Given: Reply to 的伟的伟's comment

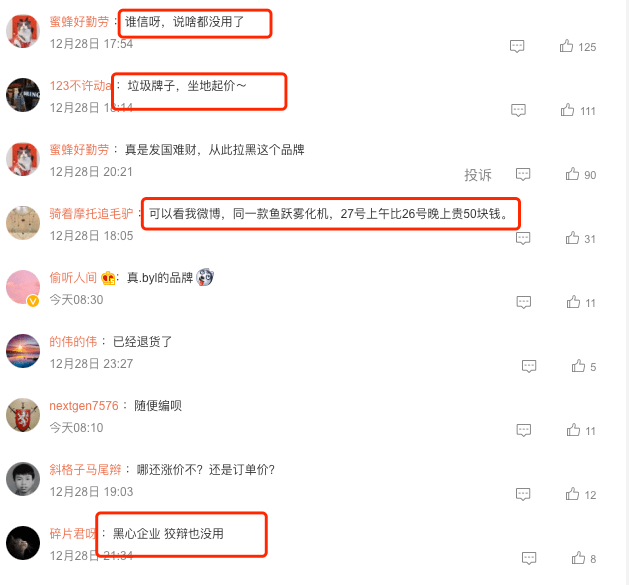Looking at the screenshot, I should click(x=529, y=367).
